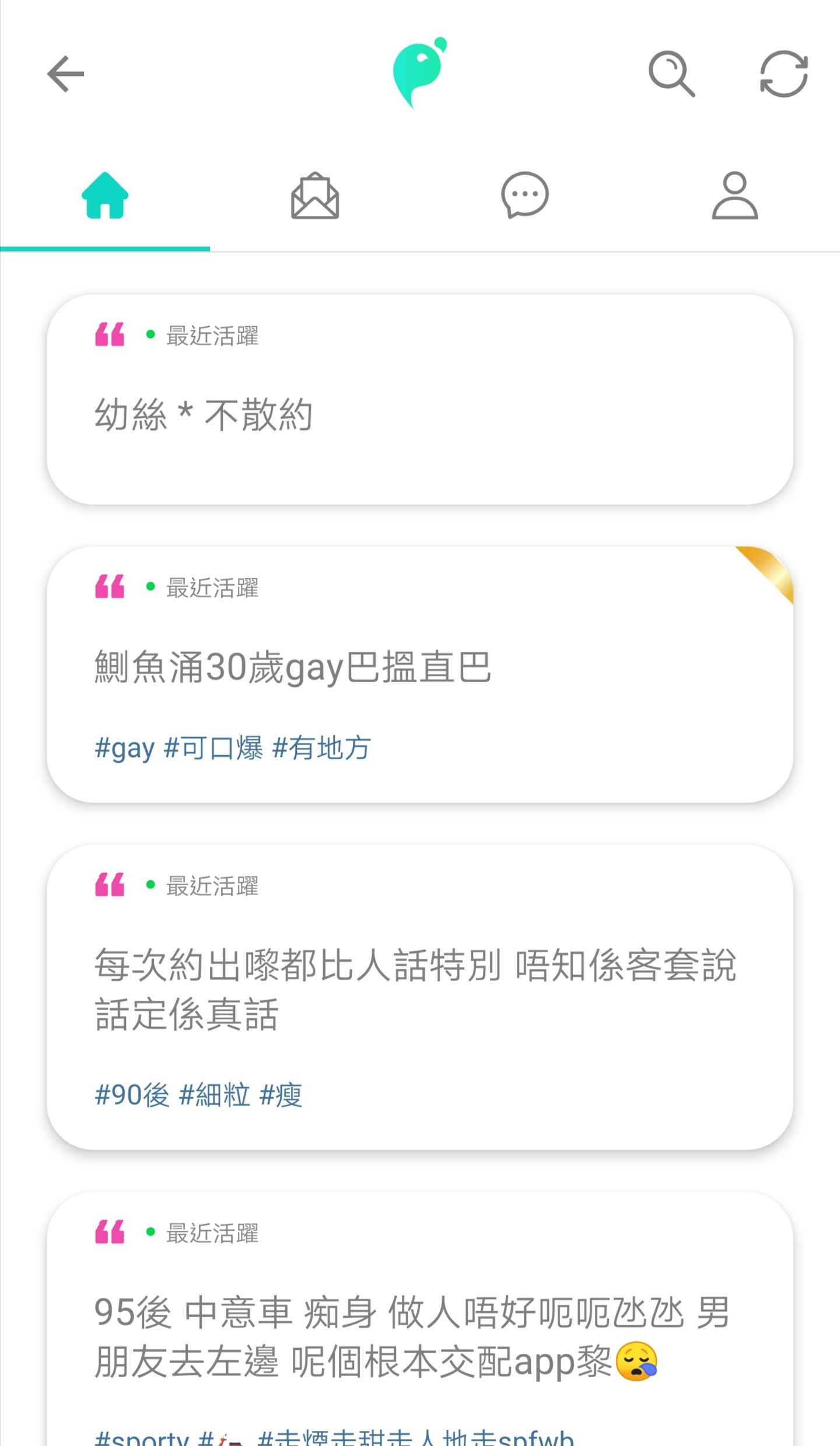840x1446 pixels.
Task: Open the #gay hashtag
Action: (x=124, y=749)
